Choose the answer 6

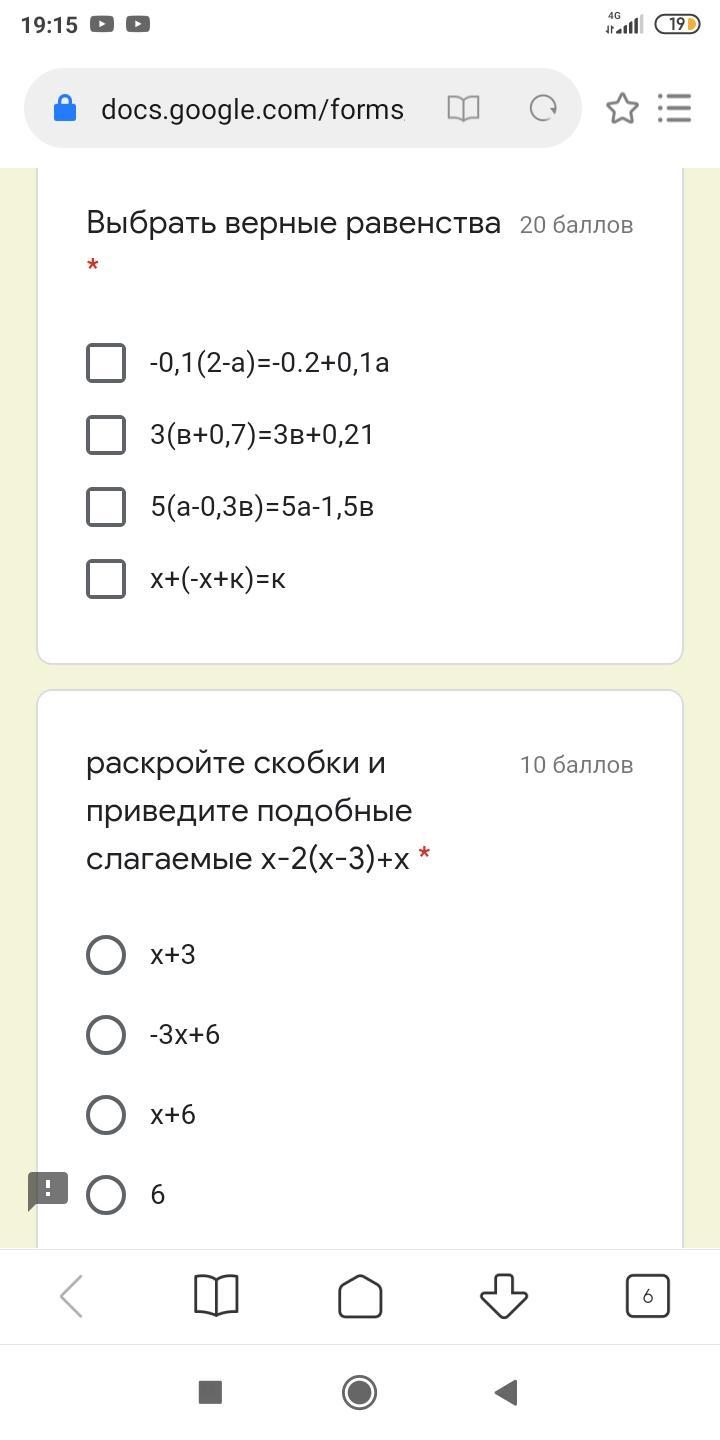point(106,1195)
